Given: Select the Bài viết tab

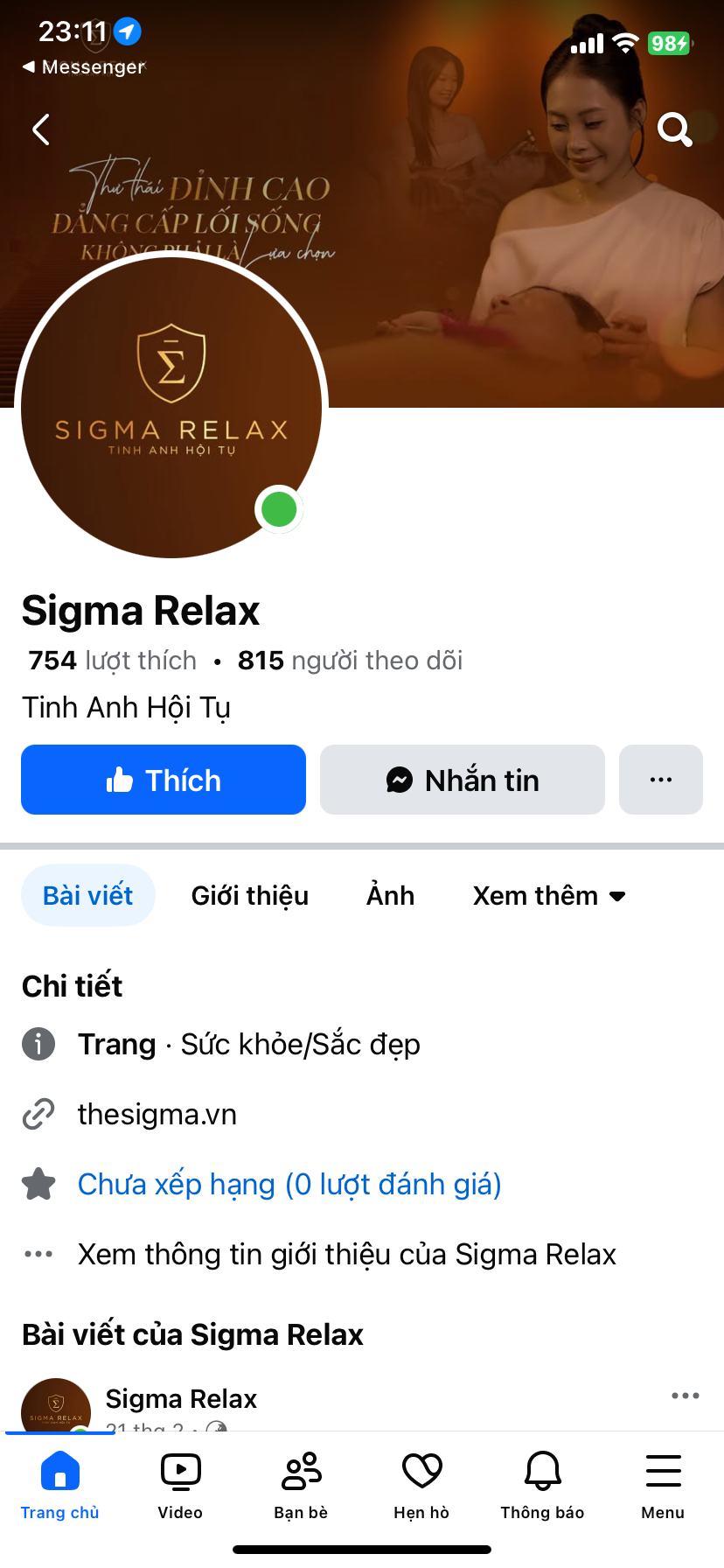Looking at the screenshot, I should tap(88, 895).
